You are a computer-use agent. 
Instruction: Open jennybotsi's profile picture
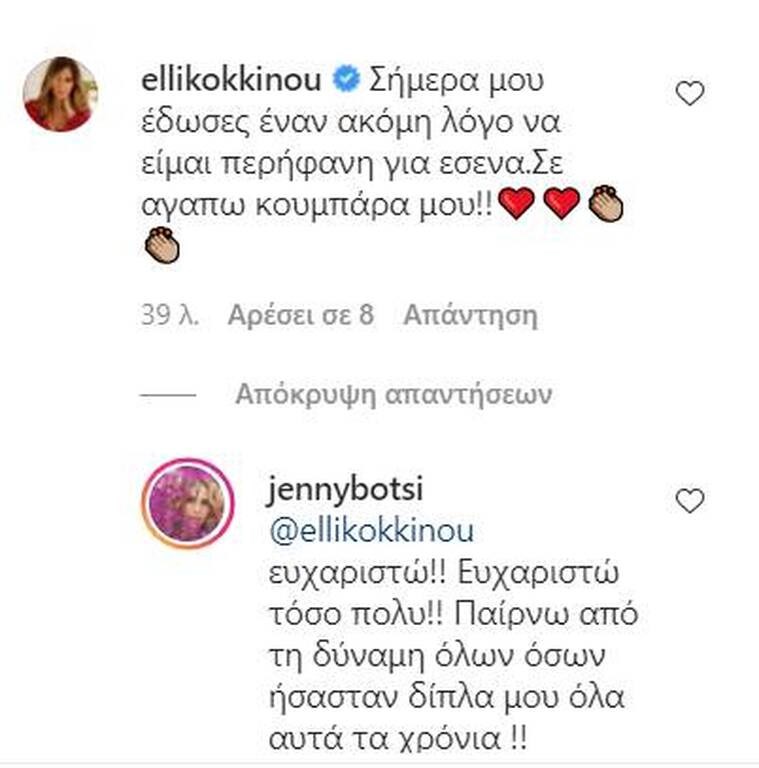[189, 504]
